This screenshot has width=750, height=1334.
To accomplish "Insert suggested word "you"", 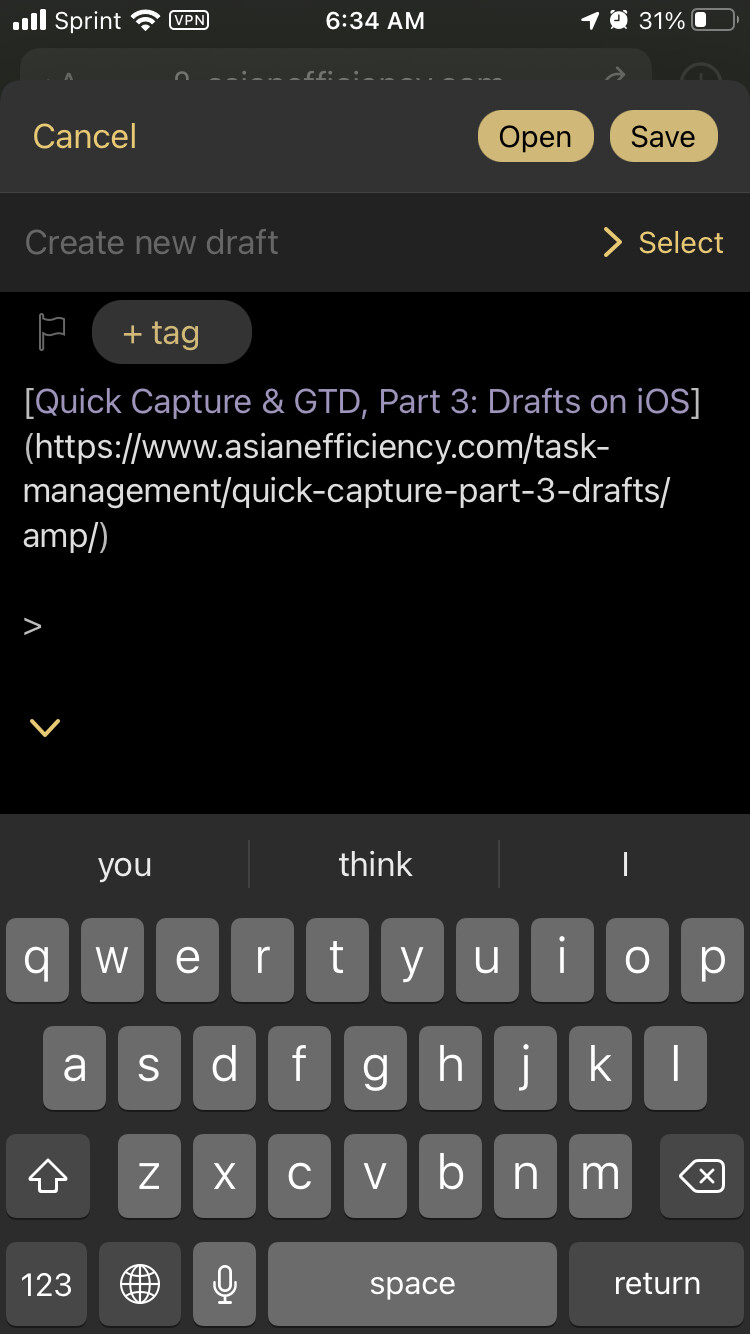I will [125, 864].
